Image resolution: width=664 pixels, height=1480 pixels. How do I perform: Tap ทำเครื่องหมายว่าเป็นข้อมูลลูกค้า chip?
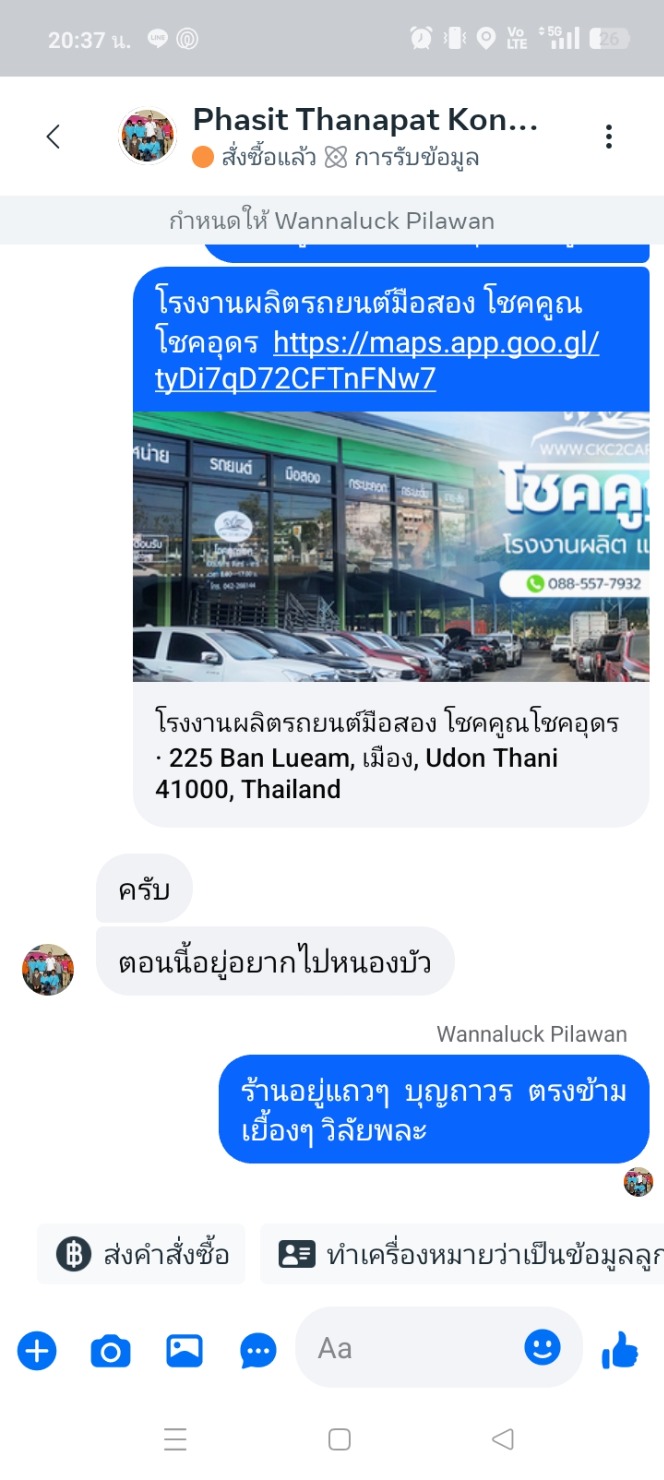pyautogui.click(x=462, y=1254)
